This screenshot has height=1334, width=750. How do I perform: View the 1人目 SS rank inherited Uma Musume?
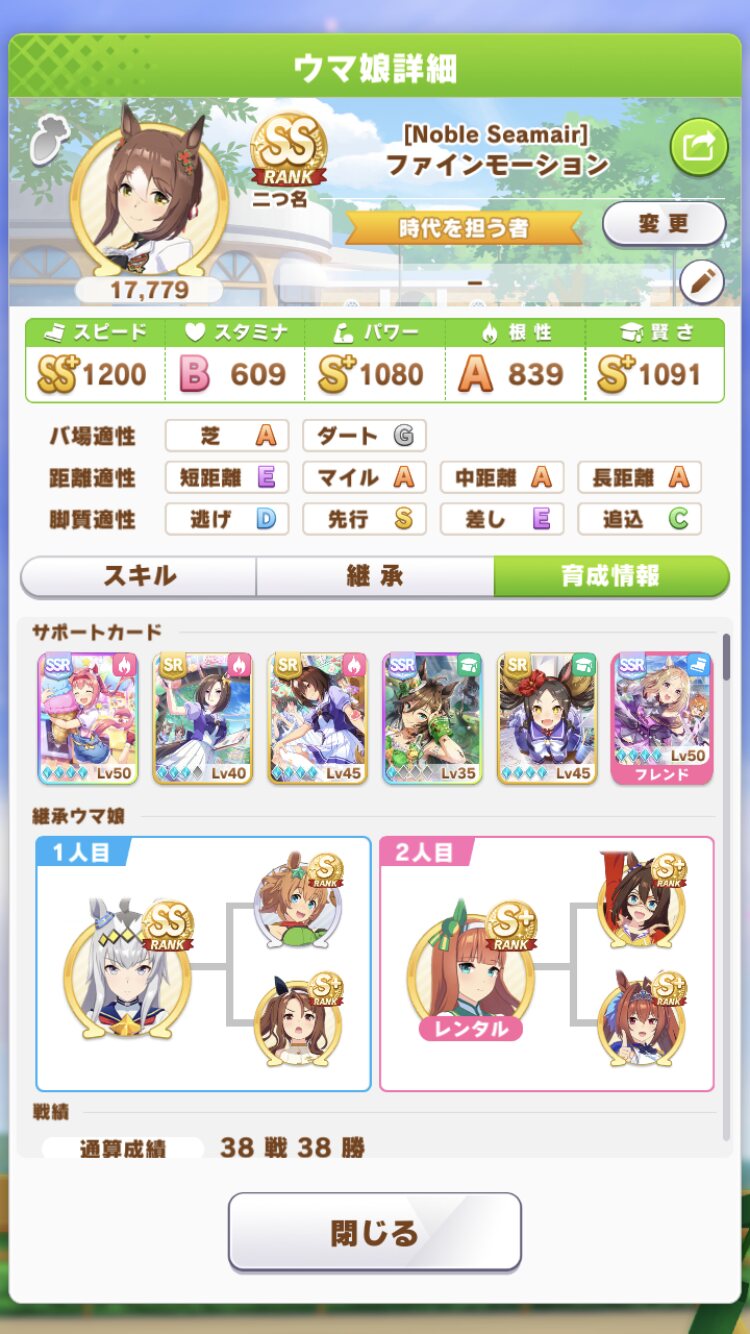127,967
